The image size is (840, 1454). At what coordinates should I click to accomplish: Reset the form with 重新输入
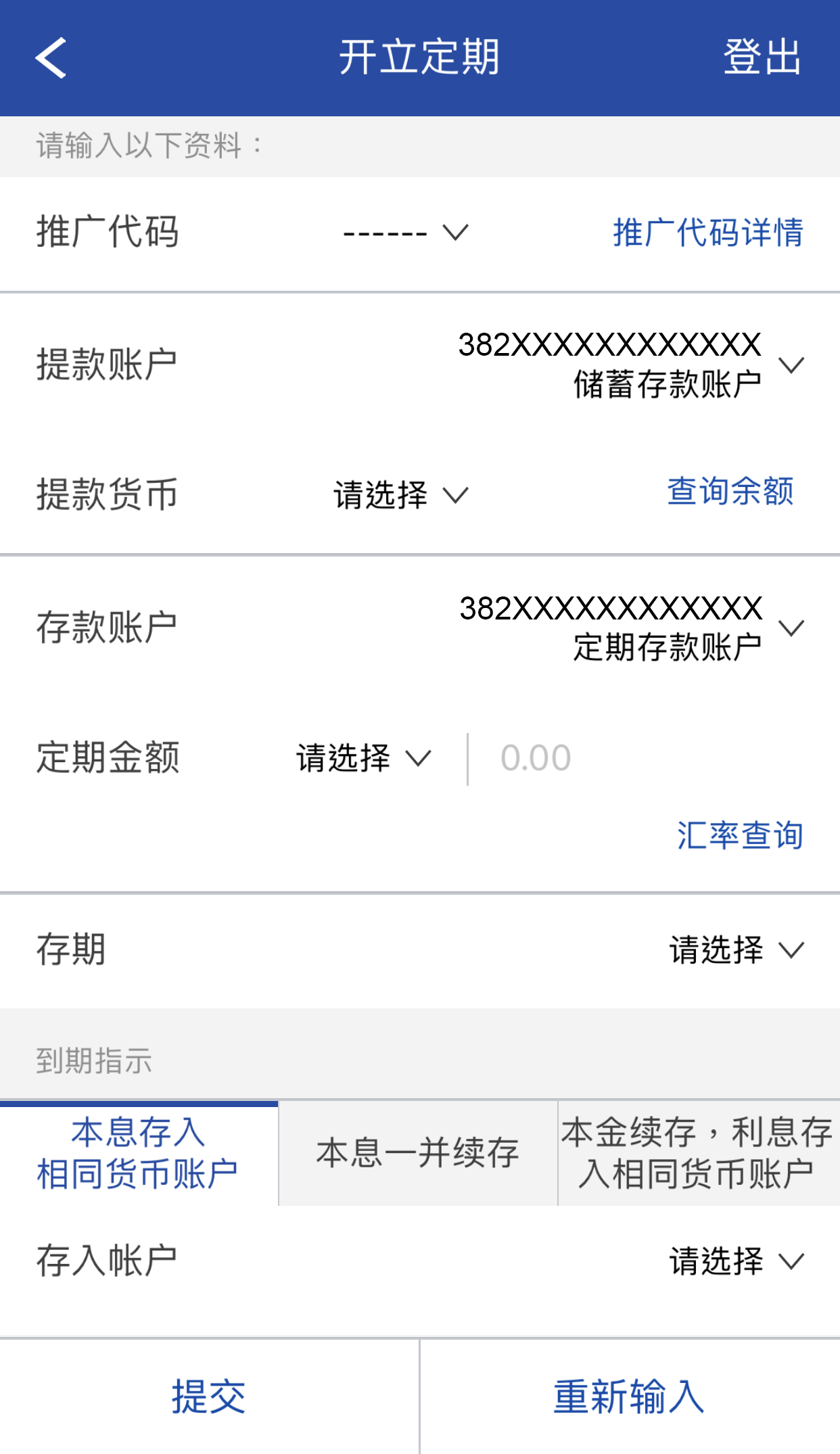[629, 1397]
